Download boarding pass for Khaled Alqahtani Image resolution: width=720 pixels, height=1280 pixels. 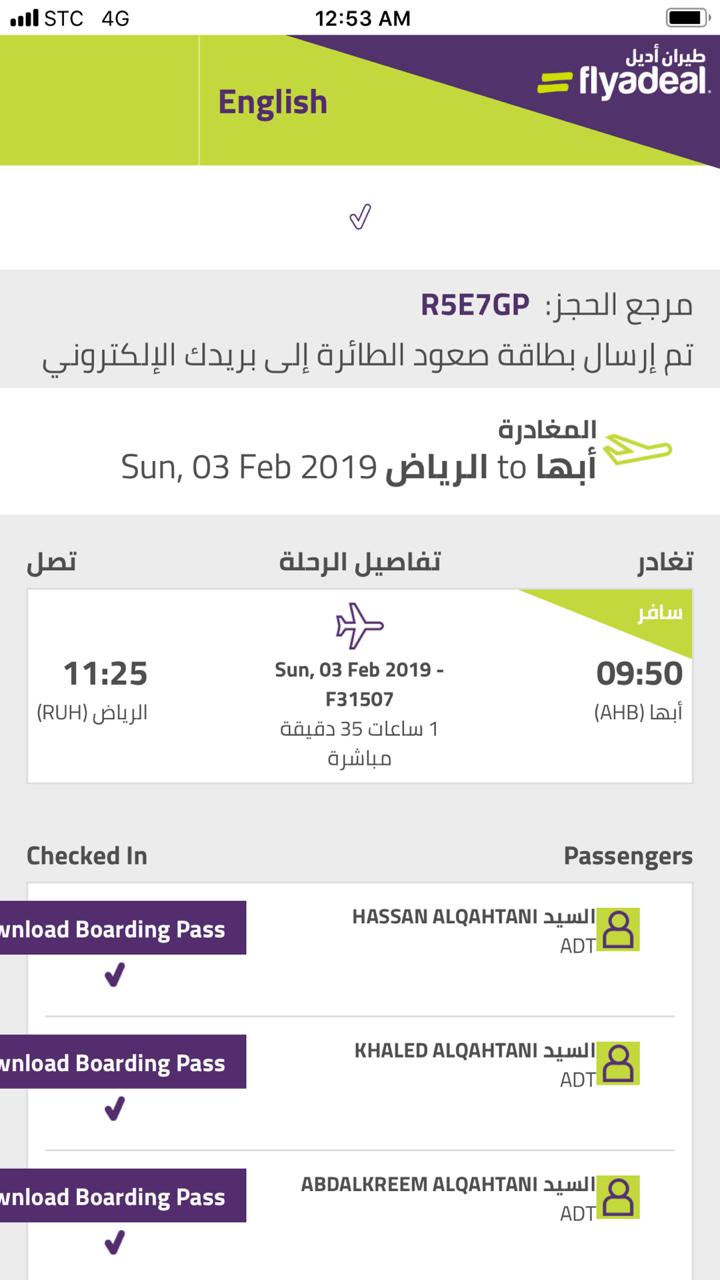click(120, 1062)
